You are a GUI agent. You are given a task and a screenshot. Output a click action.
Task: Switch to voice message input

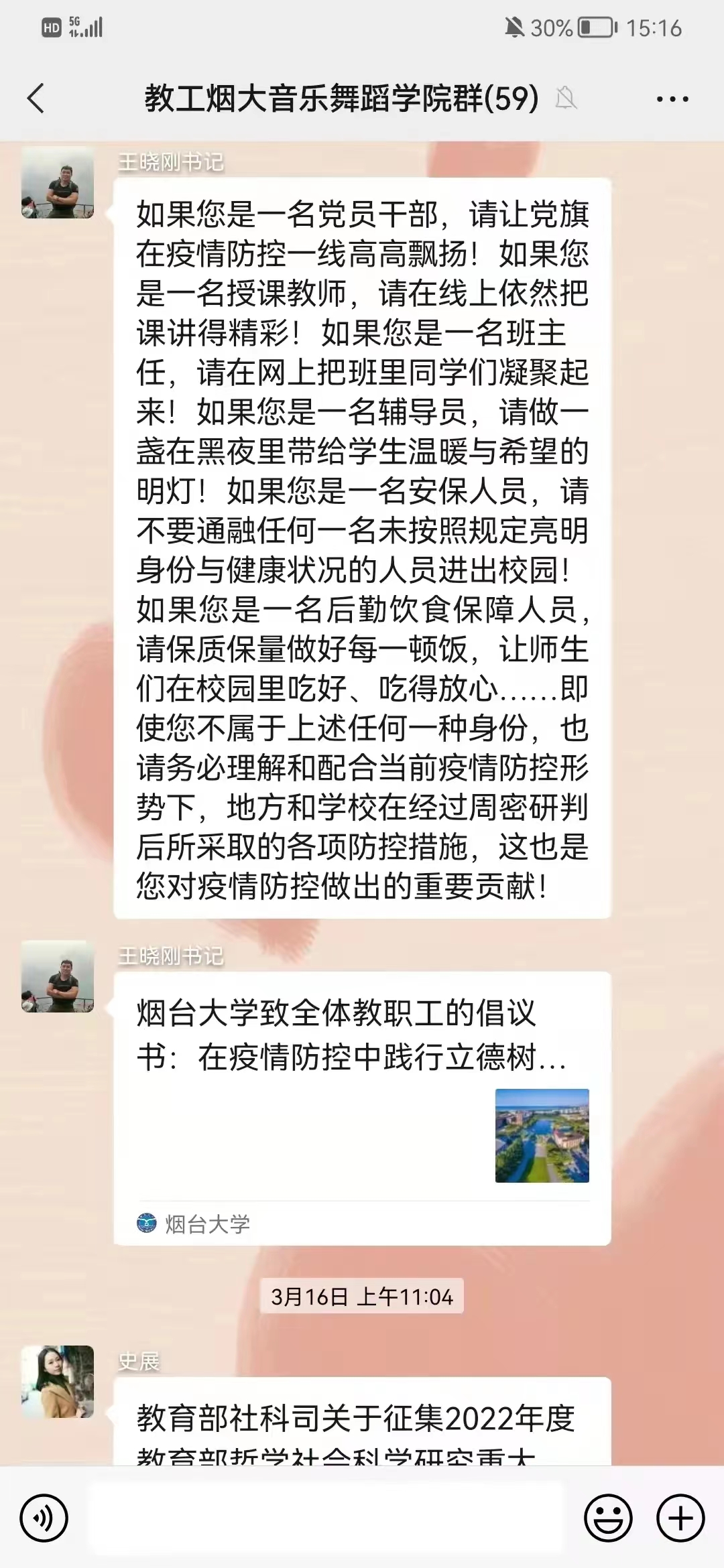[44, 1518]
